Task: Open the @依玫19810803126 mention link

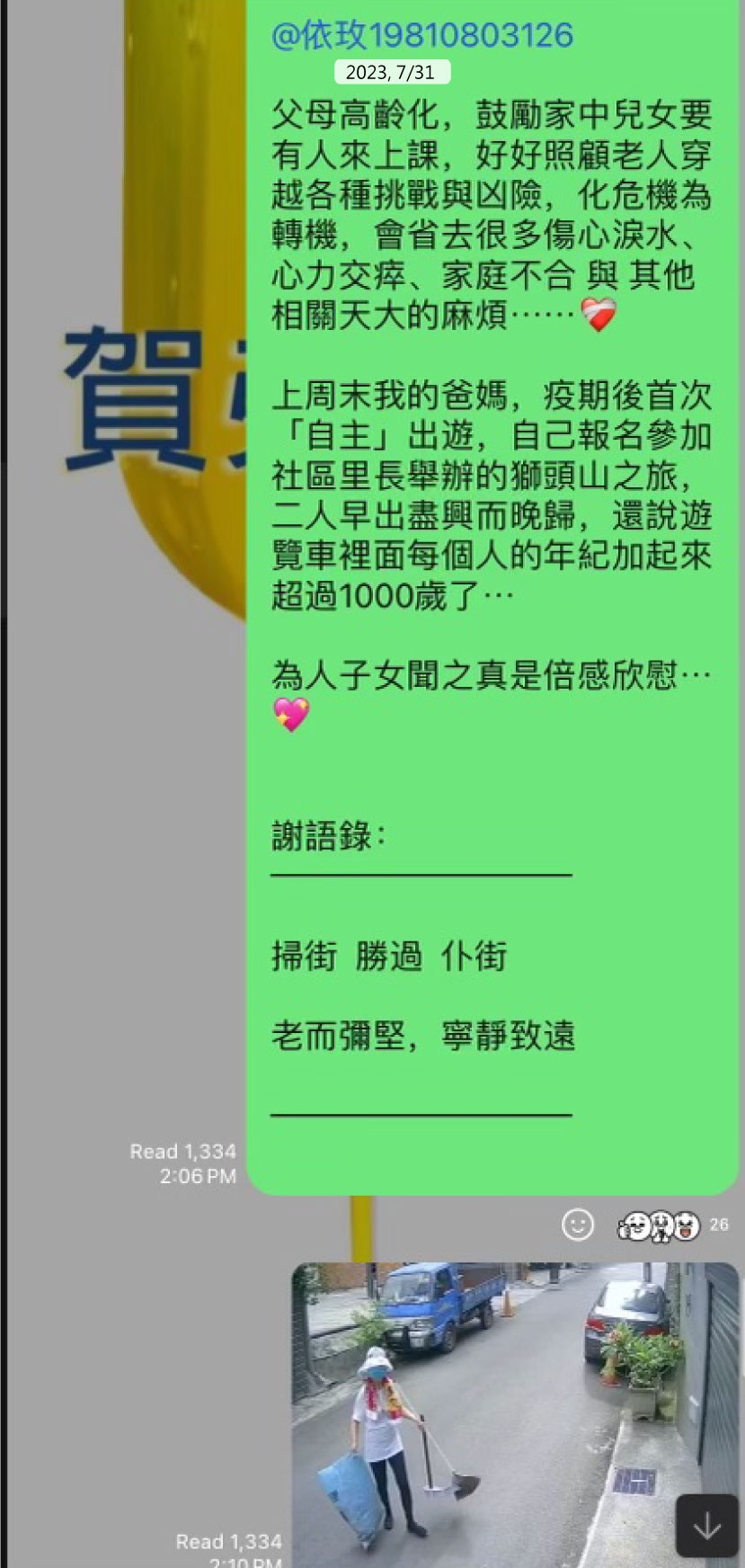Action: pyautogui.click(x=421, y=36)
